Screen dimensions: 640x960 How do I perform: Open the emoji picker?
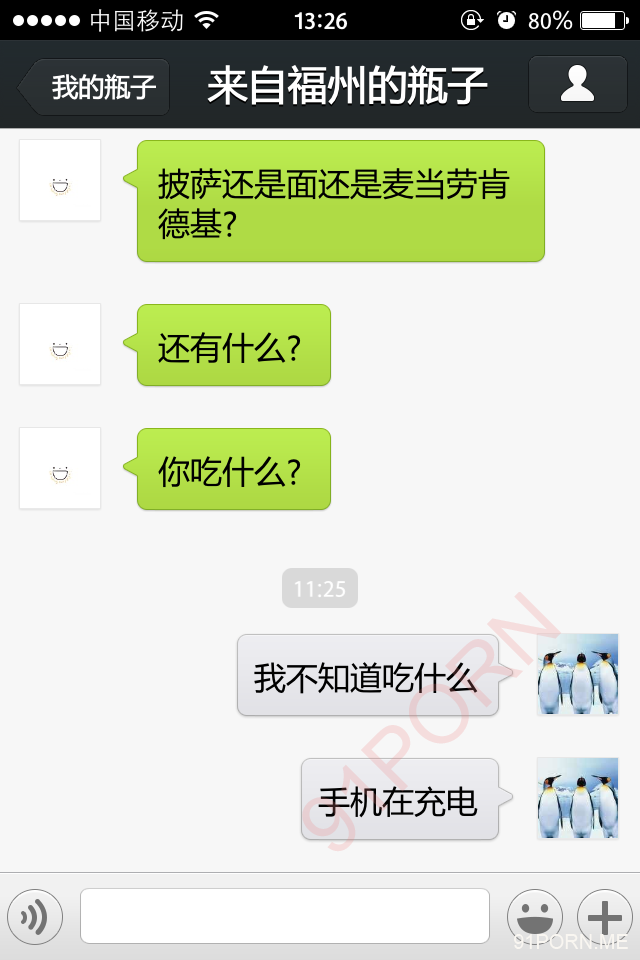click(535, 916)
